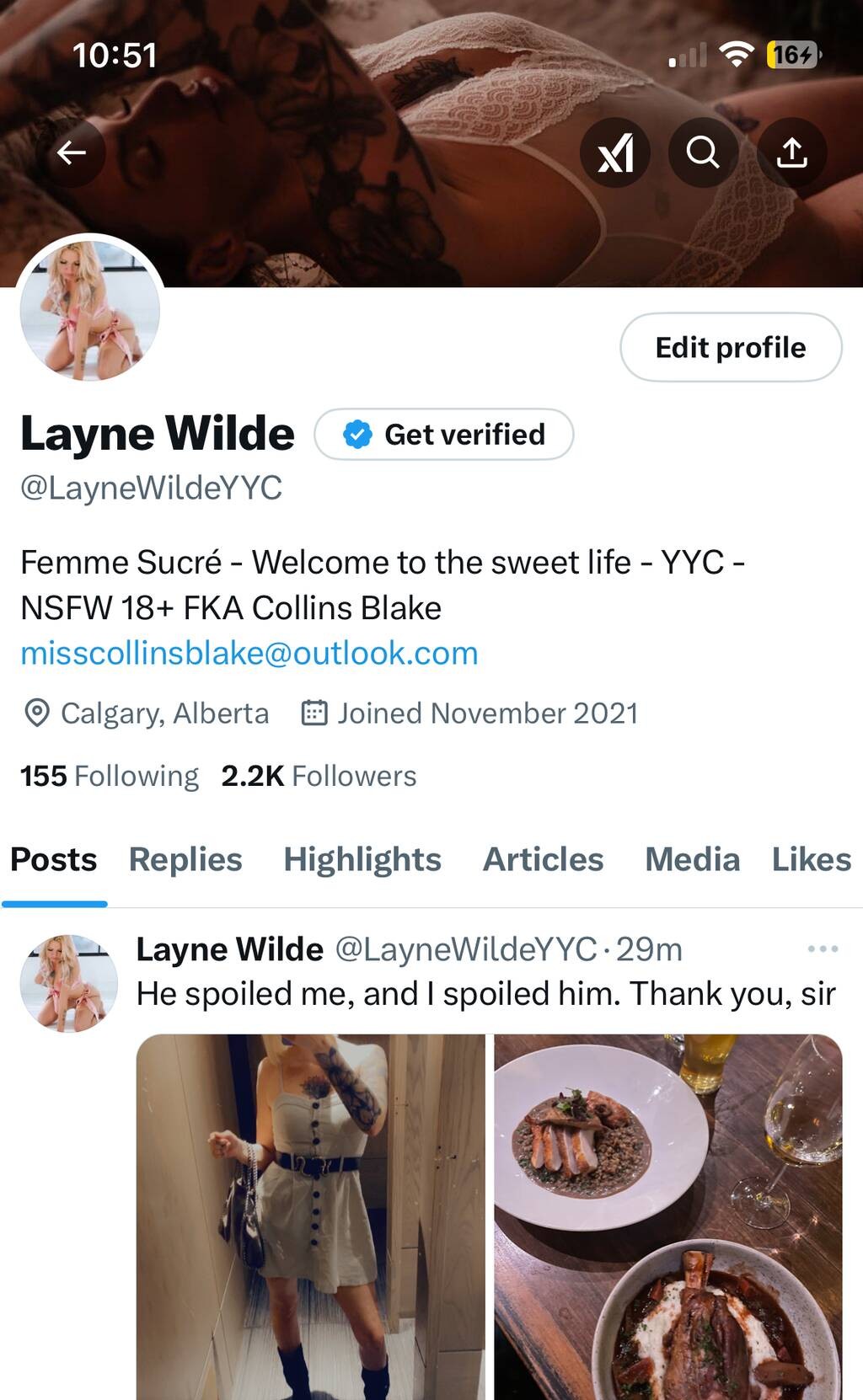Open the three-dot menu on the post
Image resolution: width=863 pixels, height=1400 pixels.
point(823,948)
